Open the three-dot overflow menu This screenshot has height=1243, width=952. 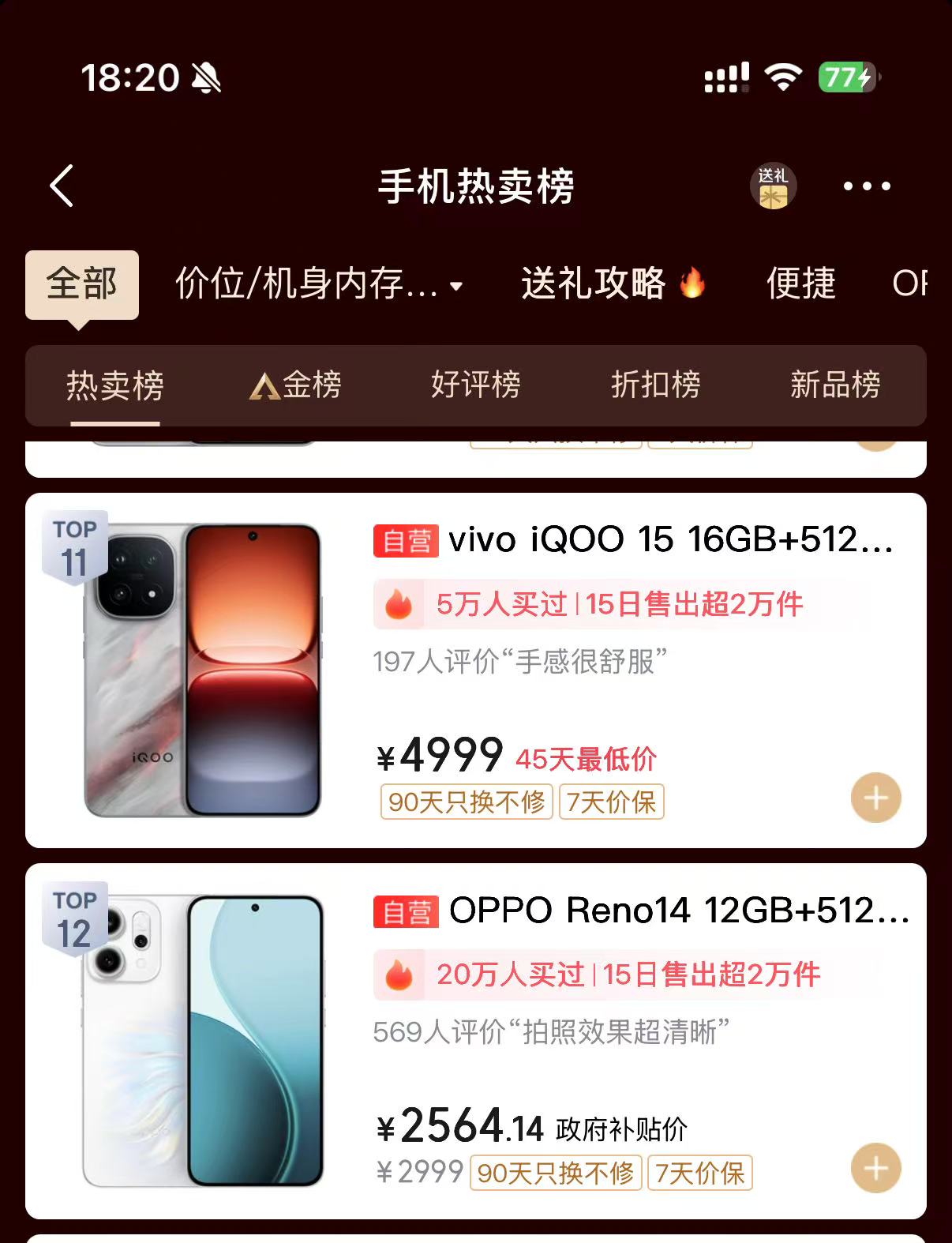click(x=866, y=186)
